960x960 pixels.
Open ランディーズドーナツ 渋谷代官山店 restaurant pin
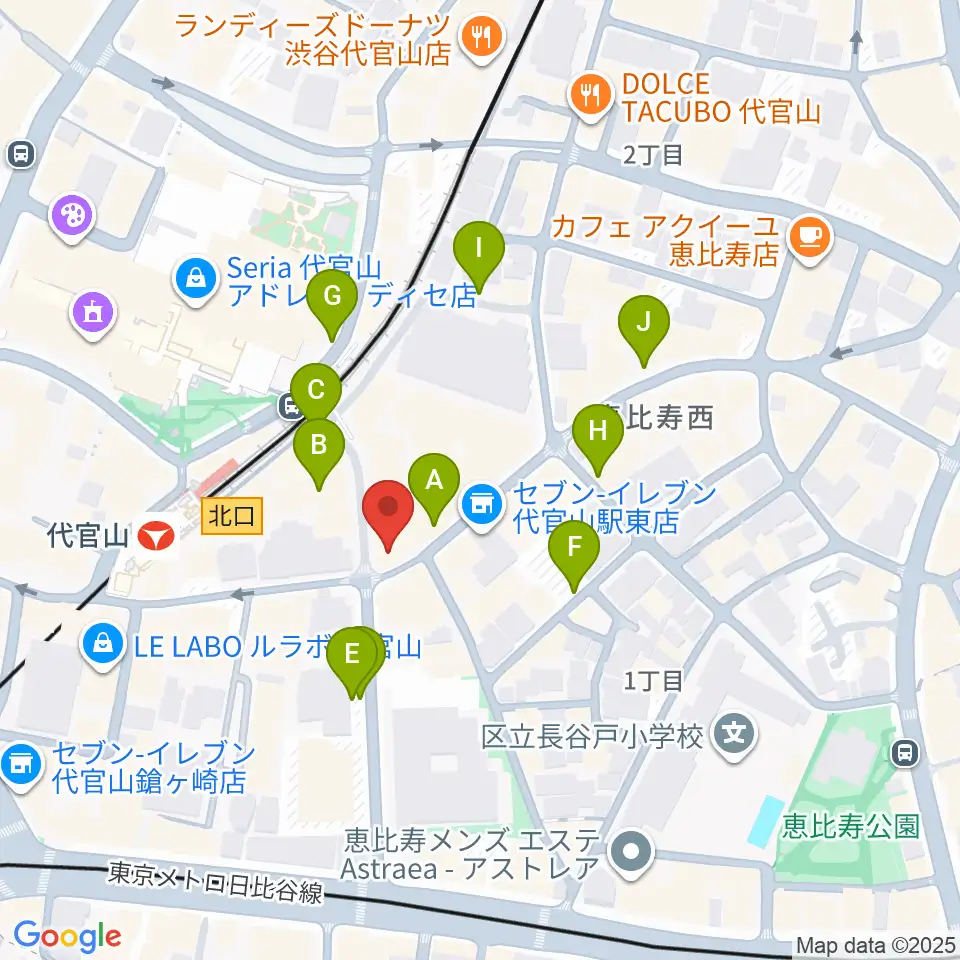pos(483,39)
